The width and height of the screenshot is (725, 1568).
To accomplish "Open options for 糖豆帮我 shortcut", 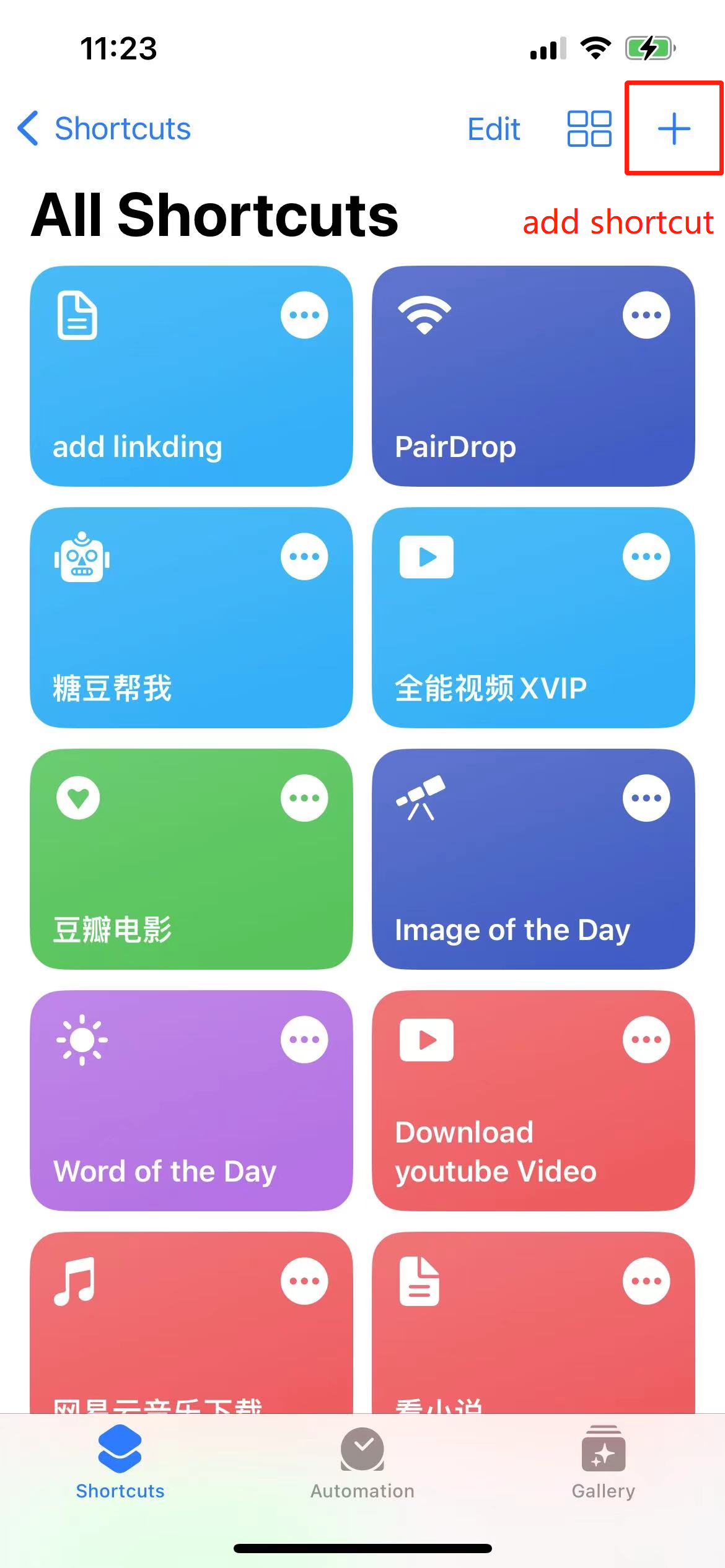I will 304,556.
